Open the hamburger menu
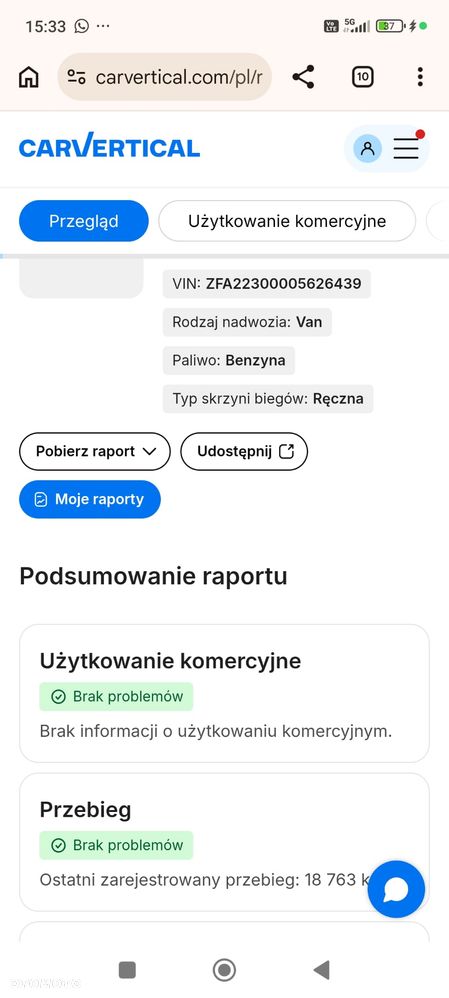The image size is (449, 998). tap(406, 148)
